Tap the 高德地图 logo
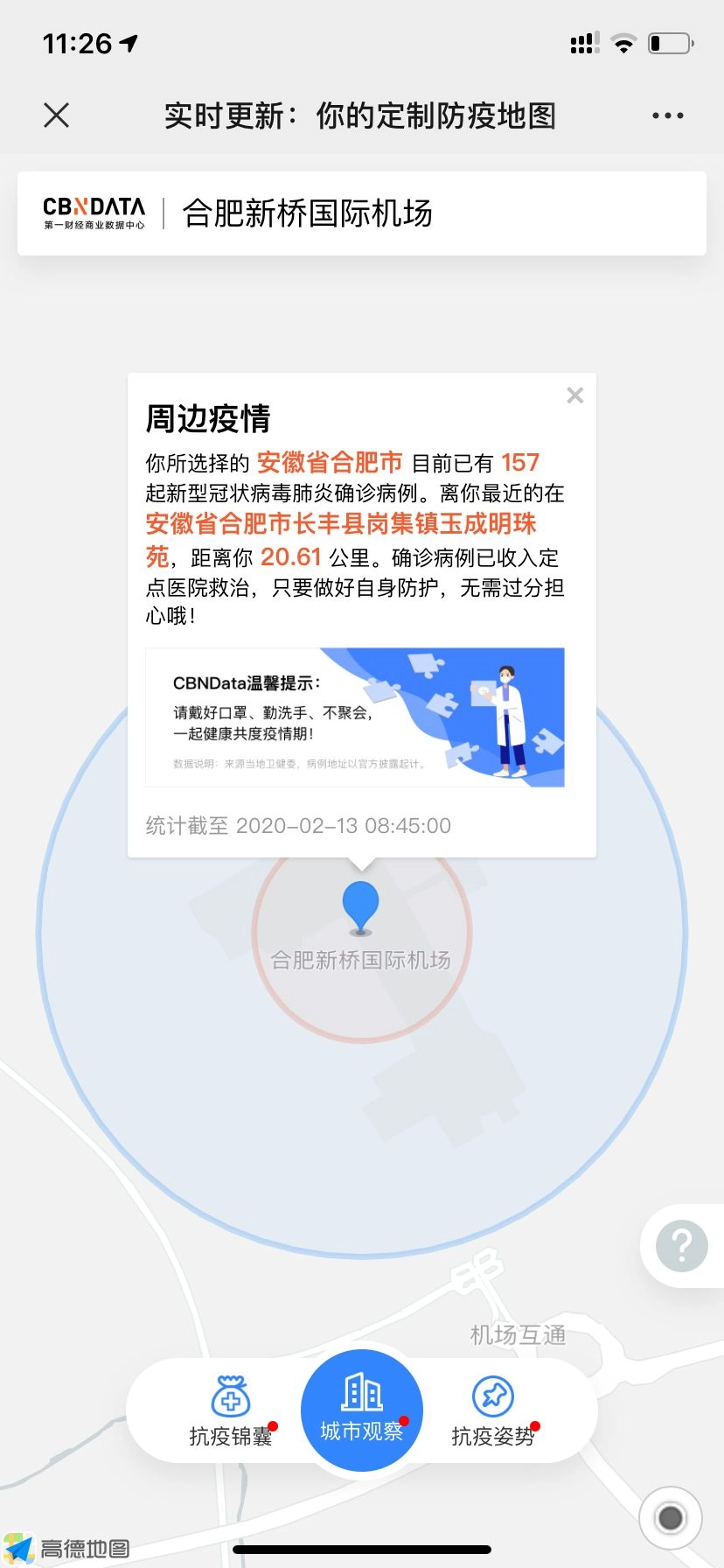This screenshot has height=1568, width=724. pyautogui.click(x=66, y=1548)
